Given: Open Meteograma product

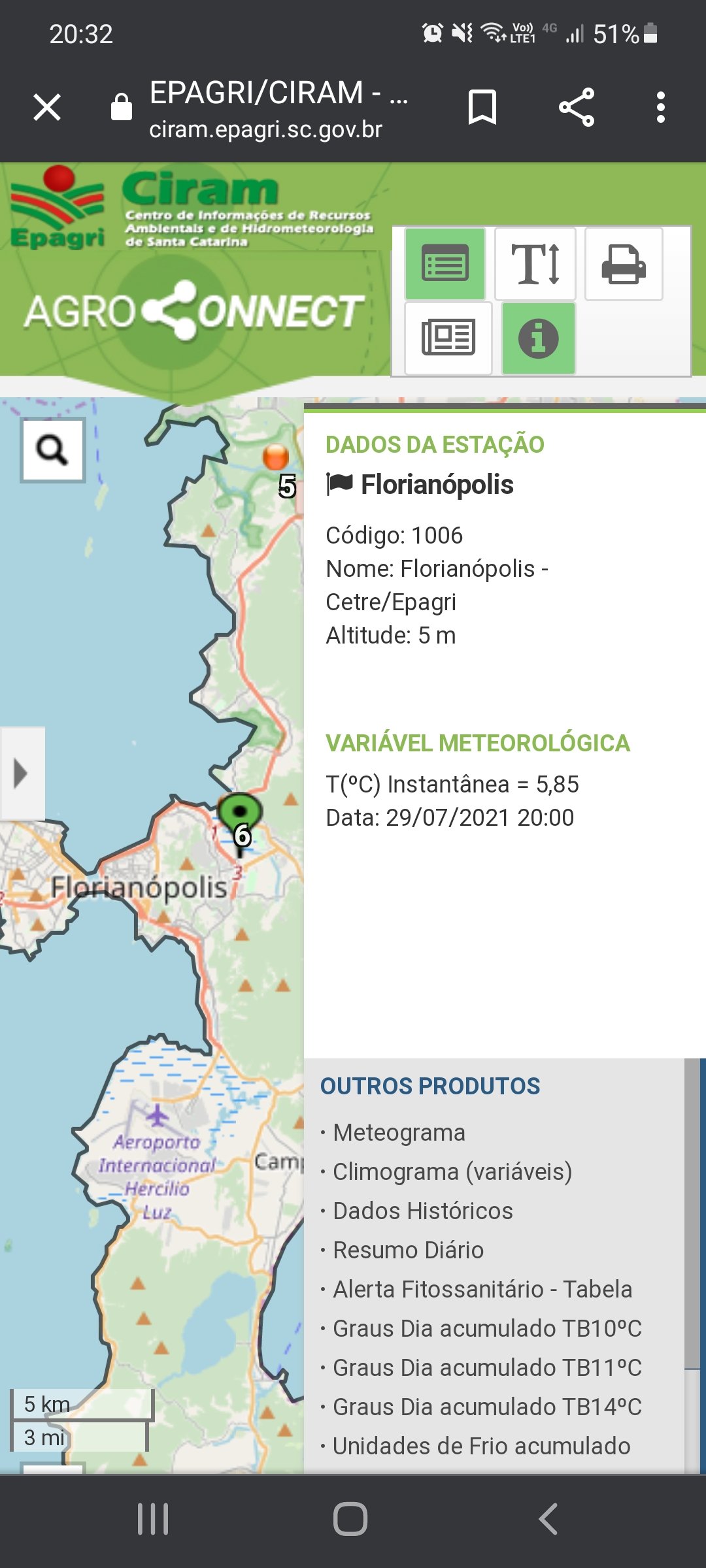Looking at the screenshot, I should [399, 1132].
